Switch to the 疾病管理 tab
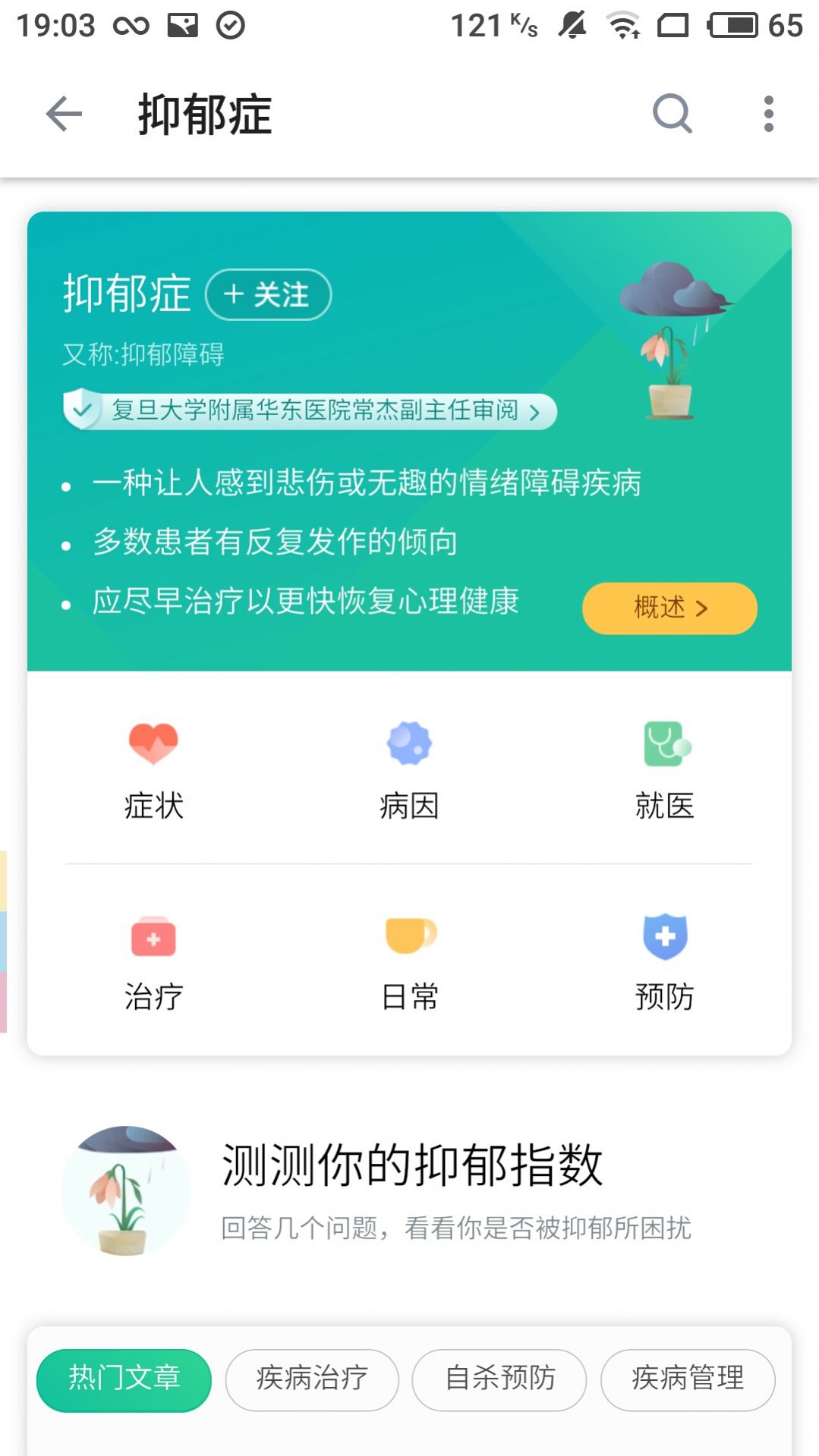Viewport: 819px width, 1456px height. click(x=687, y=1379)
